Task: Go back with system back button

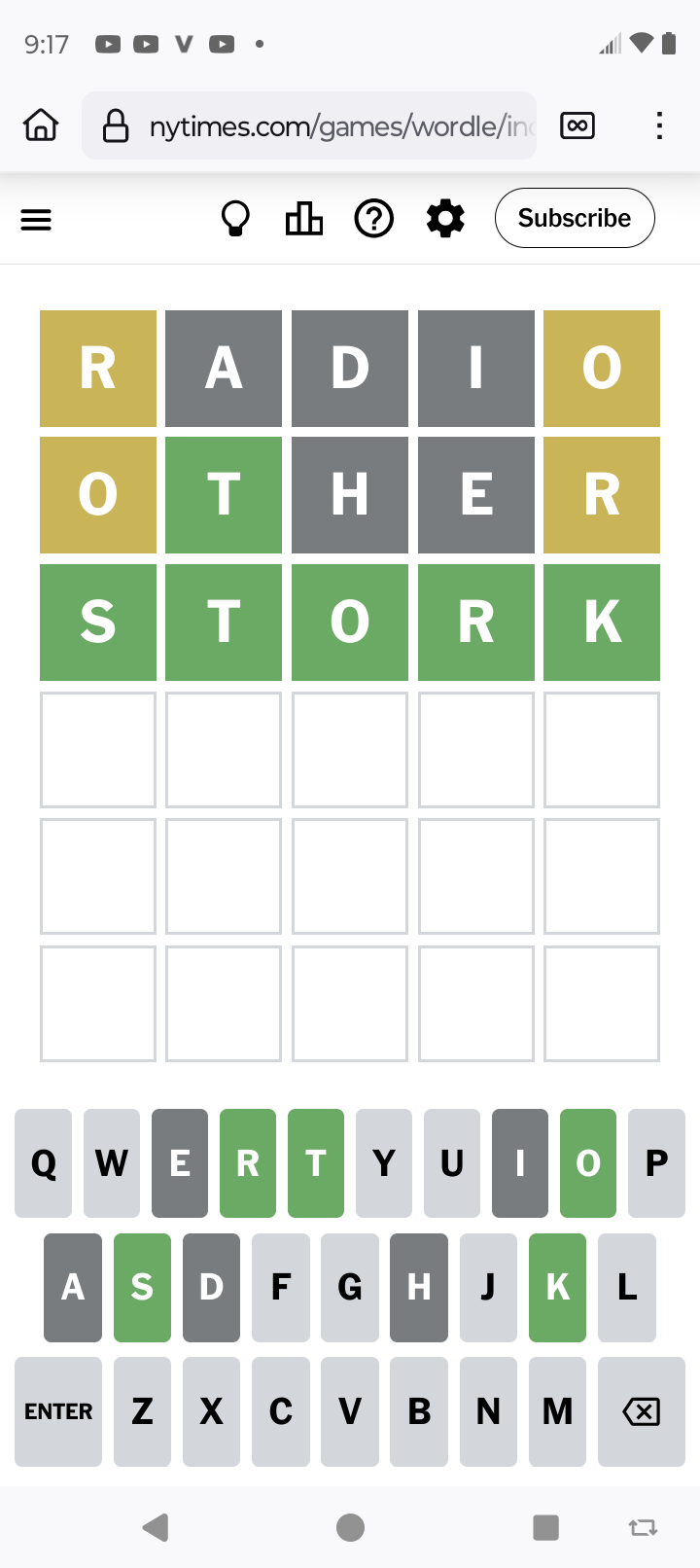Action: point(156,1527)
